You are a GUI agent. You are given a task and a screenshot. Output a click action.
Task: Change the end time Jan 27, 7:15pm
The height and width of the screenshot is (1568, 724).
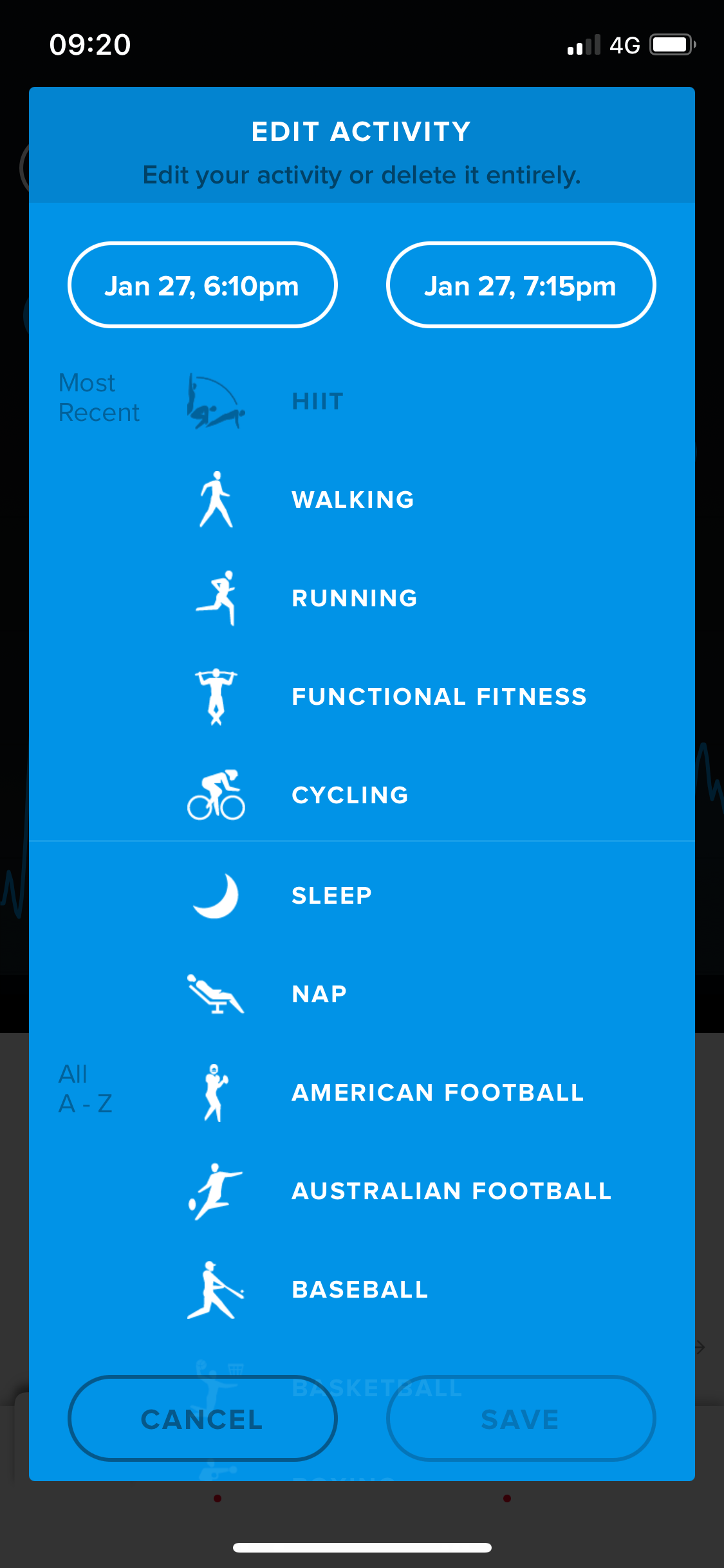[521, 285]
